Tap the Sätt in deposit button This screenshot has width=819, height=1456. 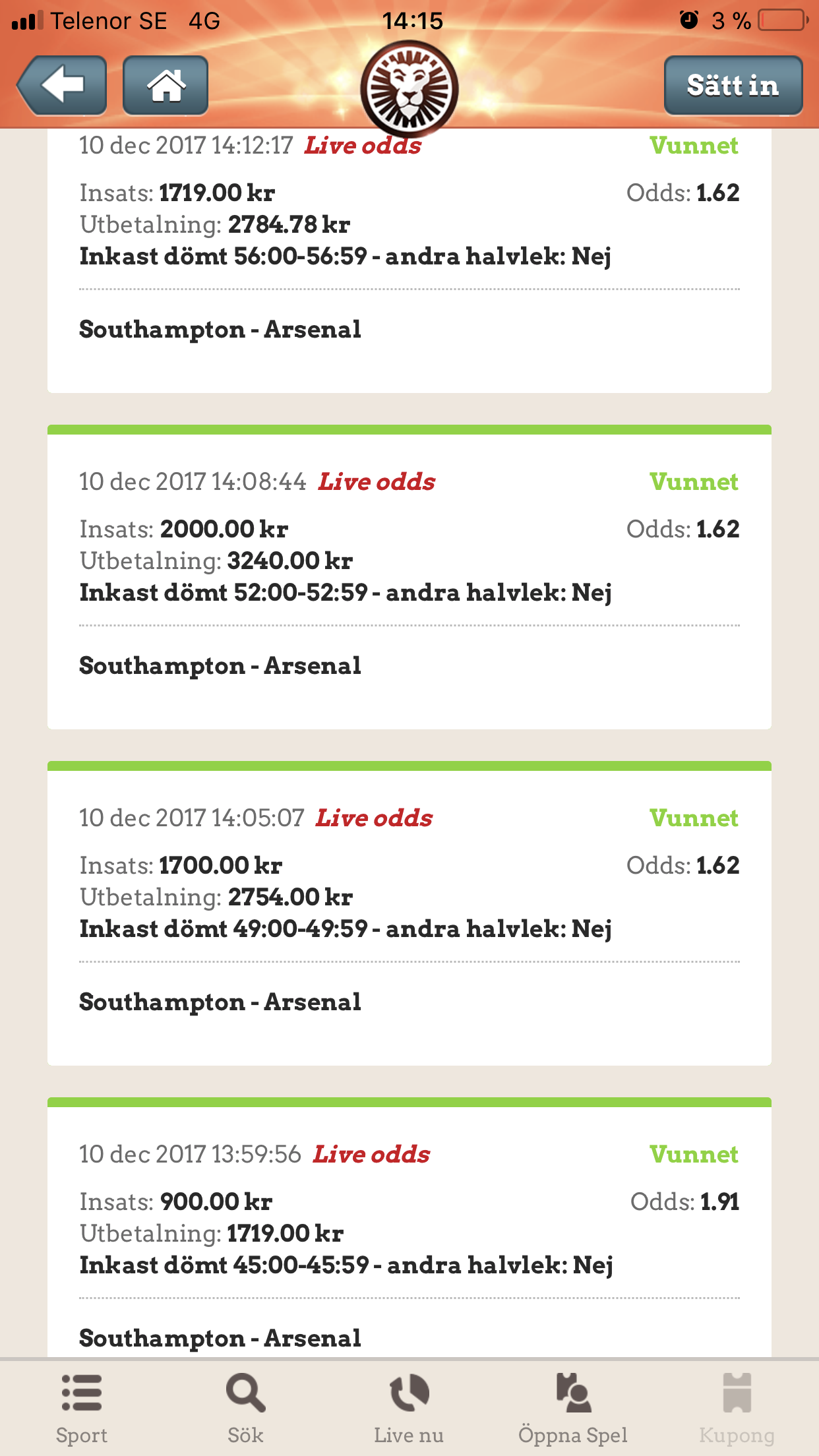[733, 85]
